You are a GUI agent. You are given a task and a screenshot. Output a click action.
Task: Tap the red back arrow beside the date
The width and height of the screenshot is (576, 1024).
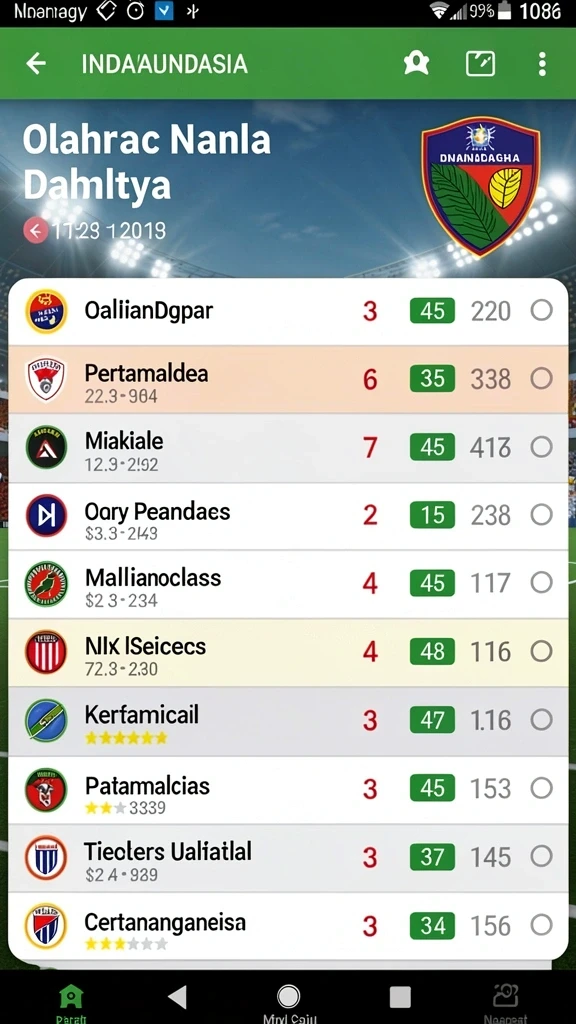pyautogui.click(x=35, y=230)
